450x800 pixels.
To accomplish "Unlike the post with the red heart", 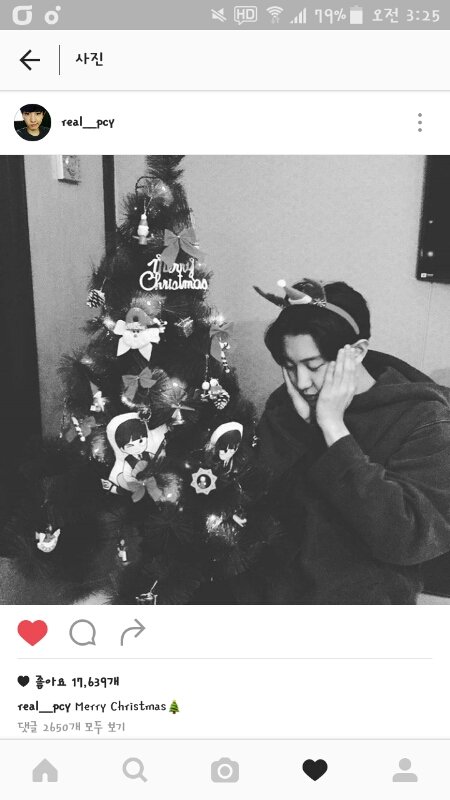I will [x=32, y=633].
